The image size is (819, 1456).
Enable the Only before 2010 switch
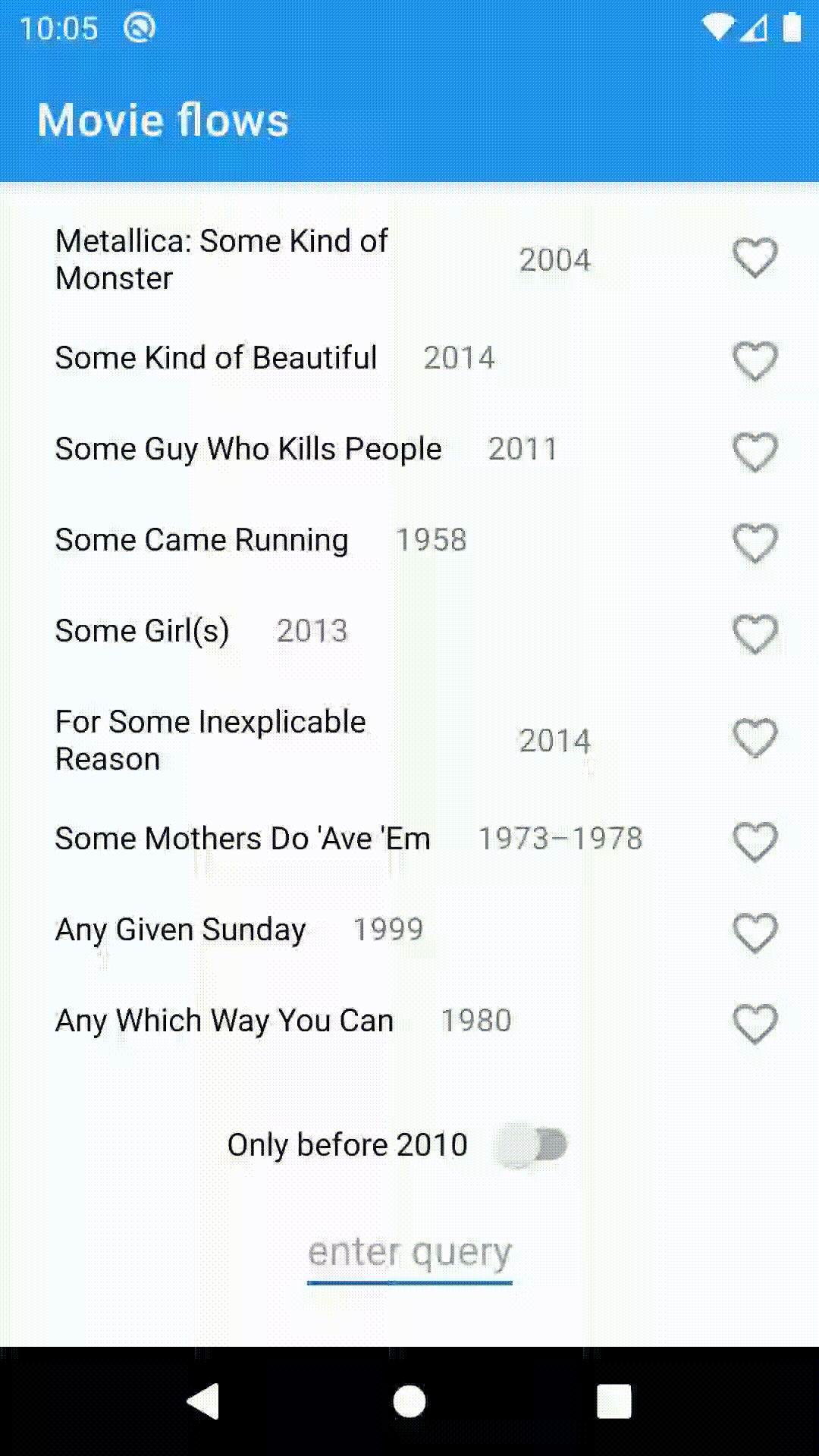tap(530, 1145)
